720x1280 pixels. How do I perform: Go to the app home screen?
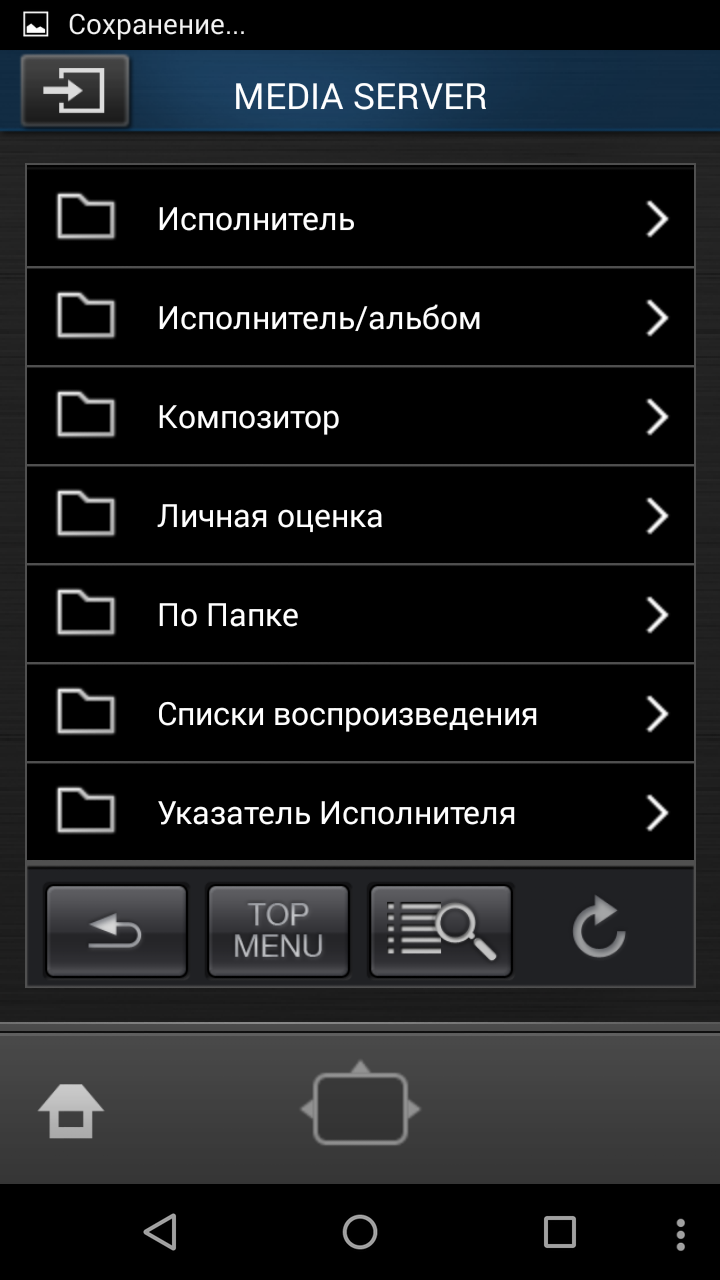point(71,1110)
